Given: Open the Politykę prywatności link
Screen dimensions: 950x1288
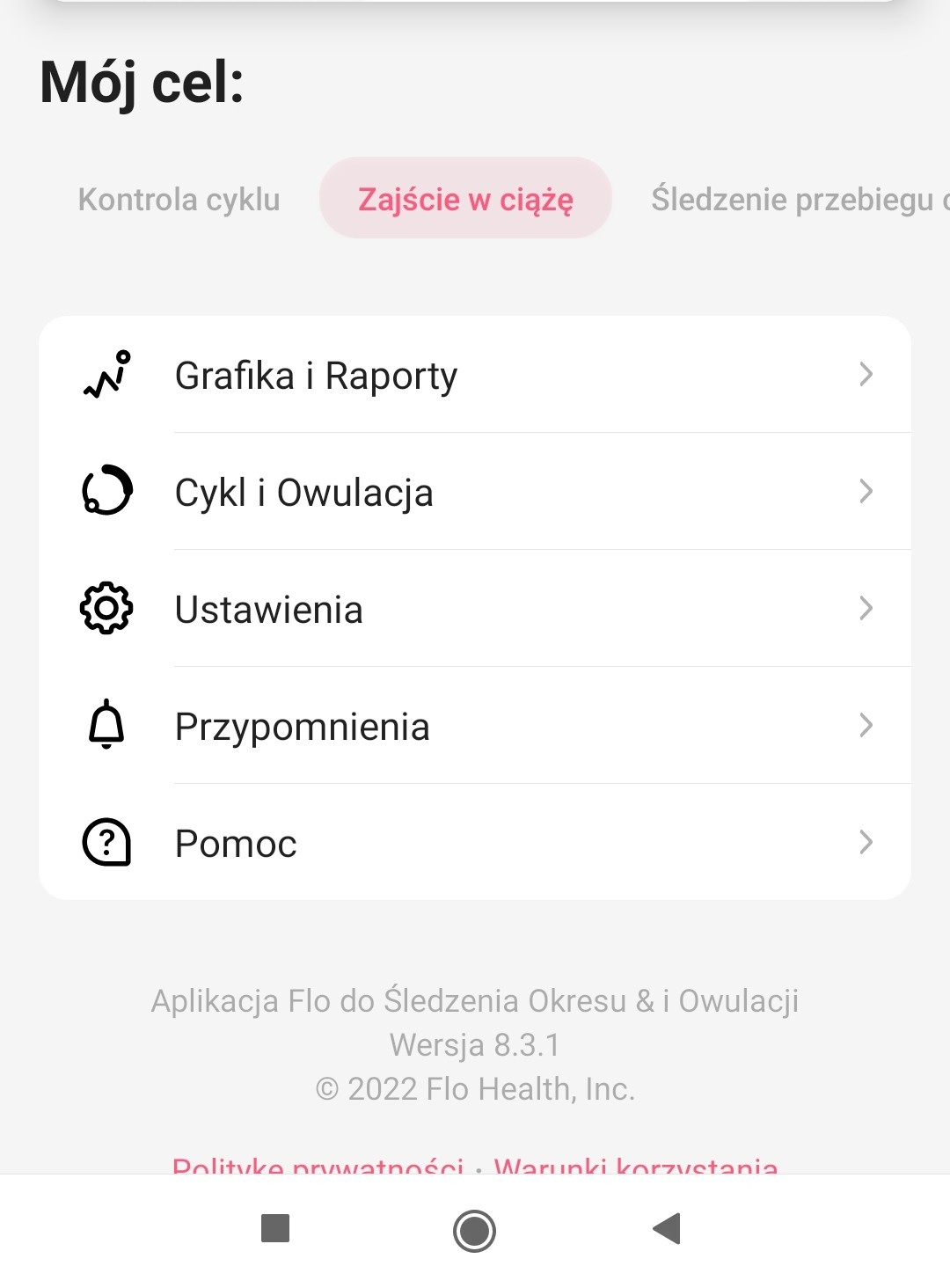Looking at the screenshot, I should click(318, 1166).
